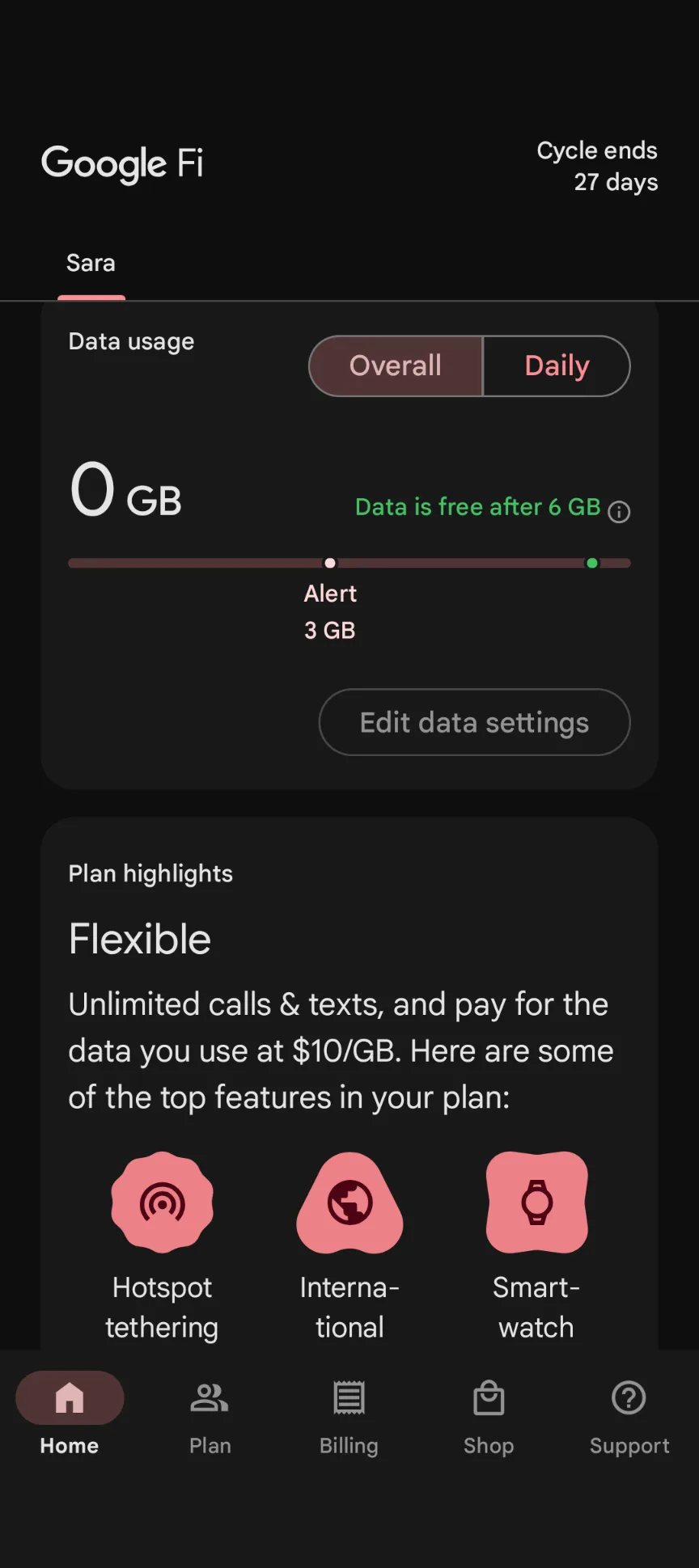699x1568 pixels.
Task: Switch data usage view to Daily
Action: (557, 366)
